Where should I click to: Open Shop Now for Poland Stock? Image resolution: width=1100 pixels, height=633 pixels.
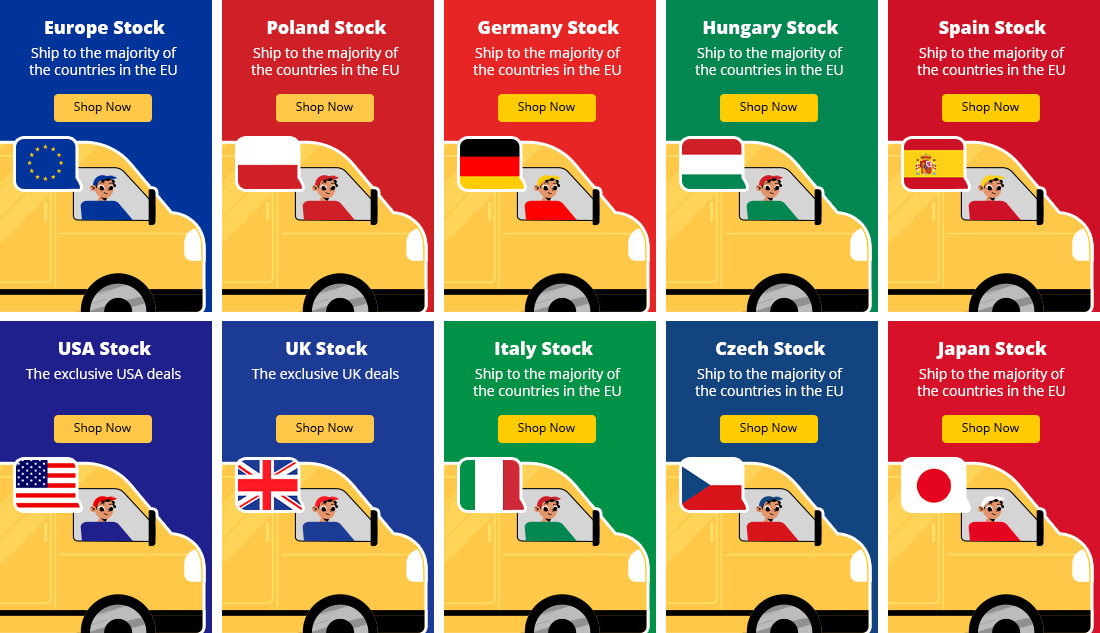tap(324, 107)
